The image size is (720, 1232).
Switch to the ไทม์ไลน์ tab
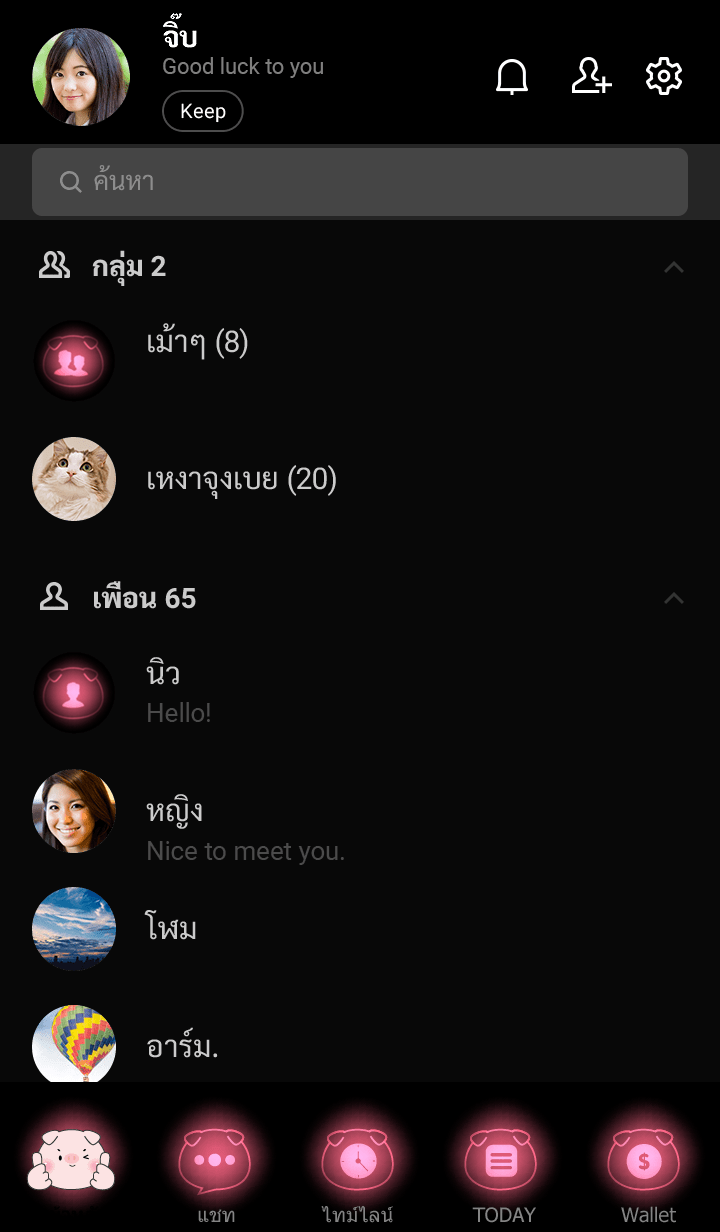coord(358,1170)
